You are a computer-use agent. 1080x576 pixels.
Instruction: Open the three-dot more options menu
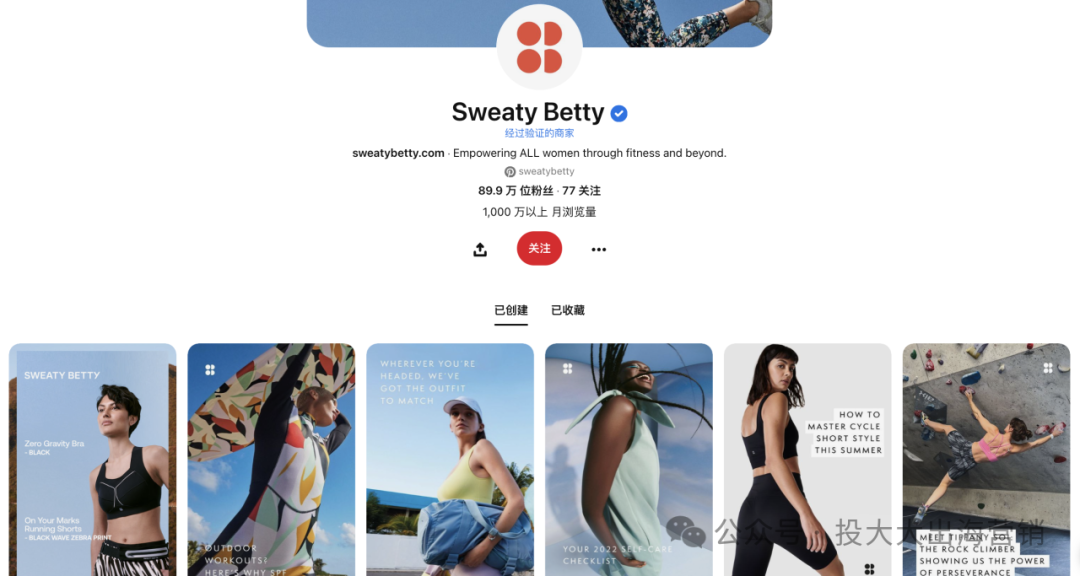(x=598, y=250)
